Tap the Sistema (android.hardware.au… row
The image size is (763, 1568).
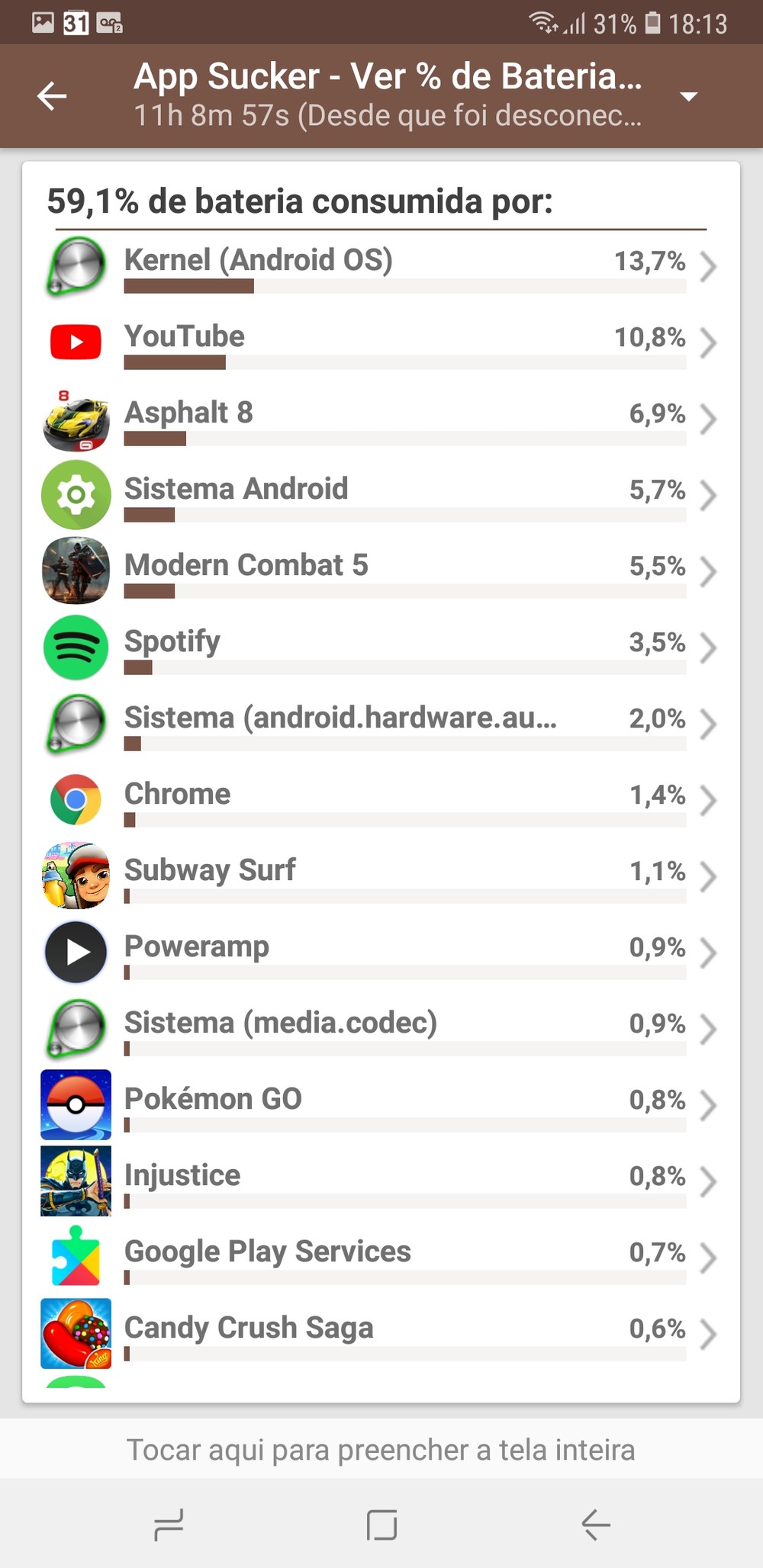tap(381, 724)
